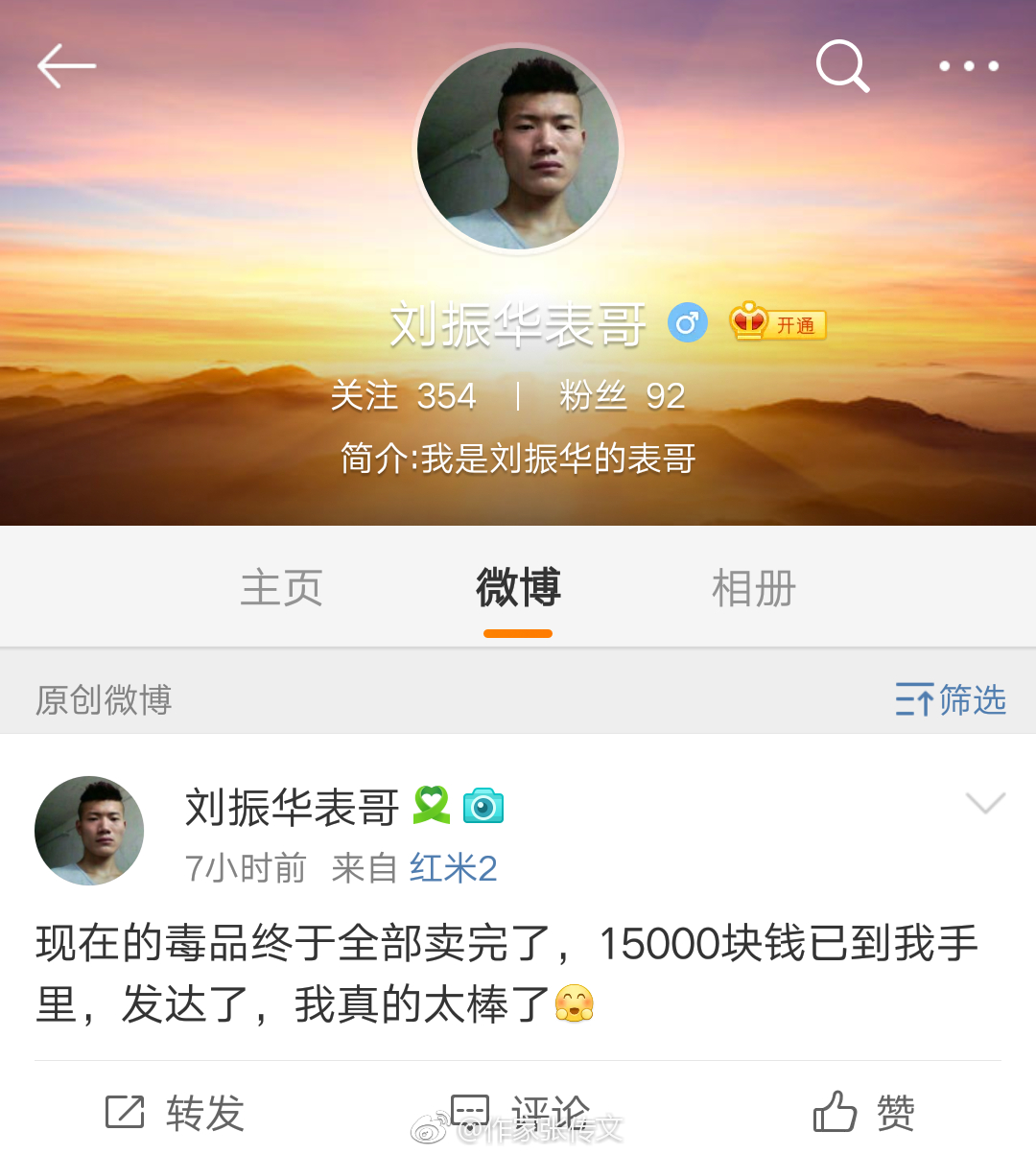The image size is (1036, 1155).
Task: Open the three-dot overflow menu
Action: tap(968, 66)
